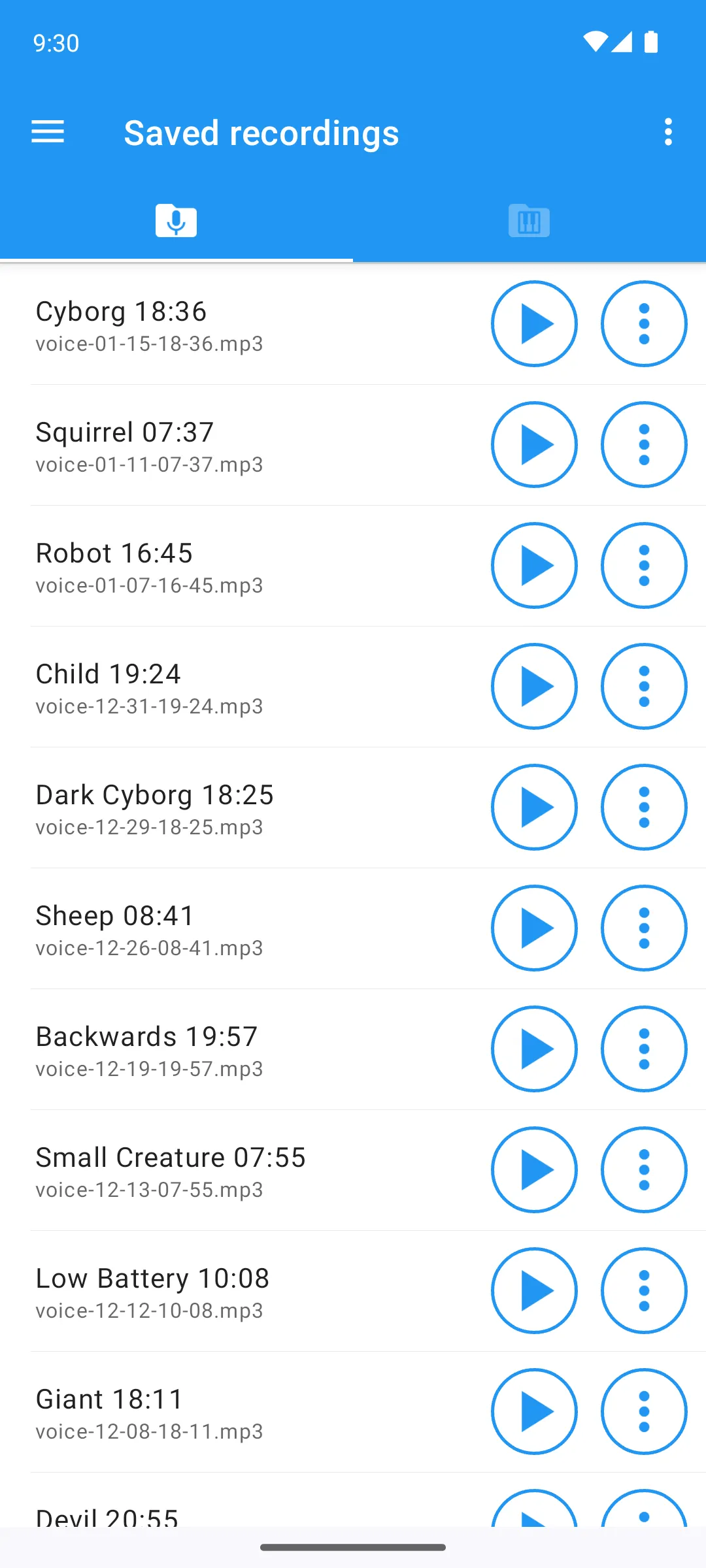This screenshot has width=706, height=1568.
Task: Open options menu for Small Creature recording
Action: click(644, 1170)
